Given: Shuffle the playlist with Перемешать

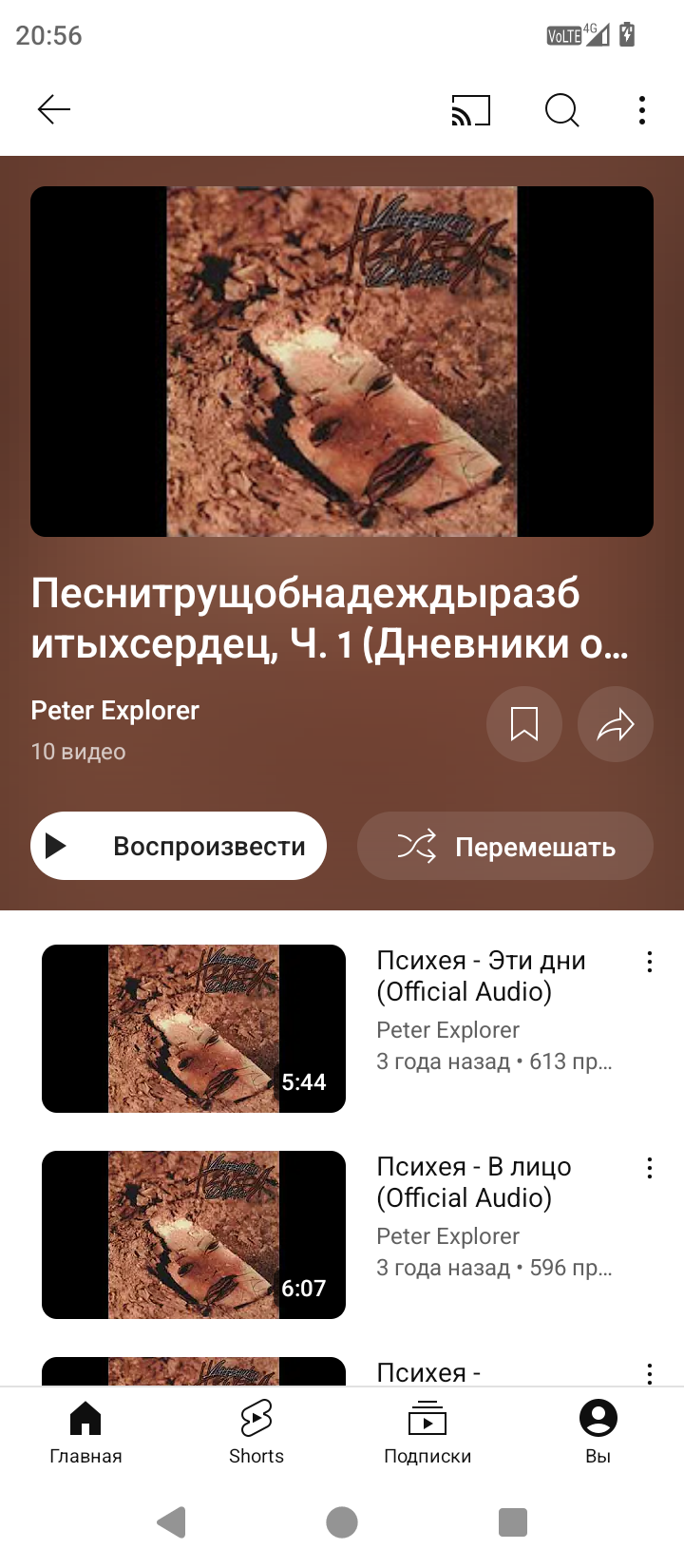Looking at the screenshot, I should click(505, 846).
